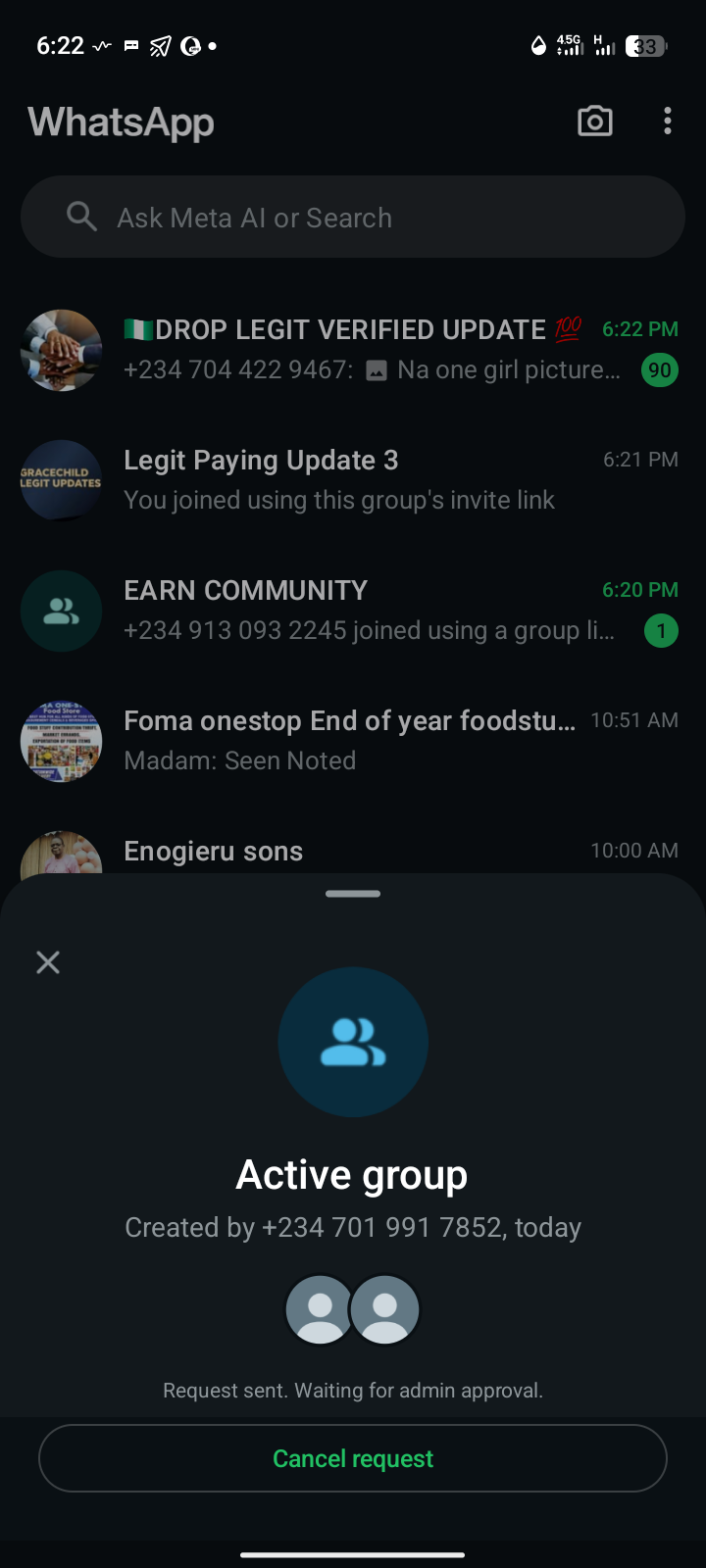Tap the Ask Meta AI or Search box
Viewport: 706px width, 1568px height.
click(353, 218)
